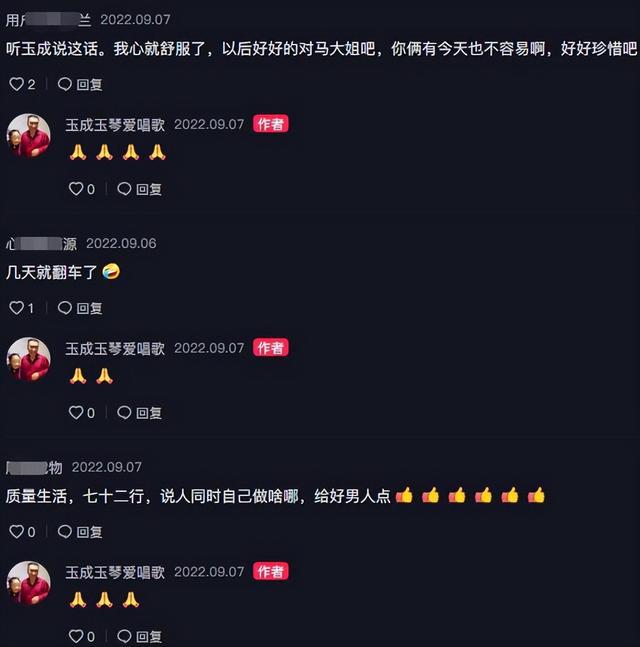Image resolution: width=640 pixels, height=647 pixels.
Task: Like the comment starting with 听玉成说这话
Action: 16,85
